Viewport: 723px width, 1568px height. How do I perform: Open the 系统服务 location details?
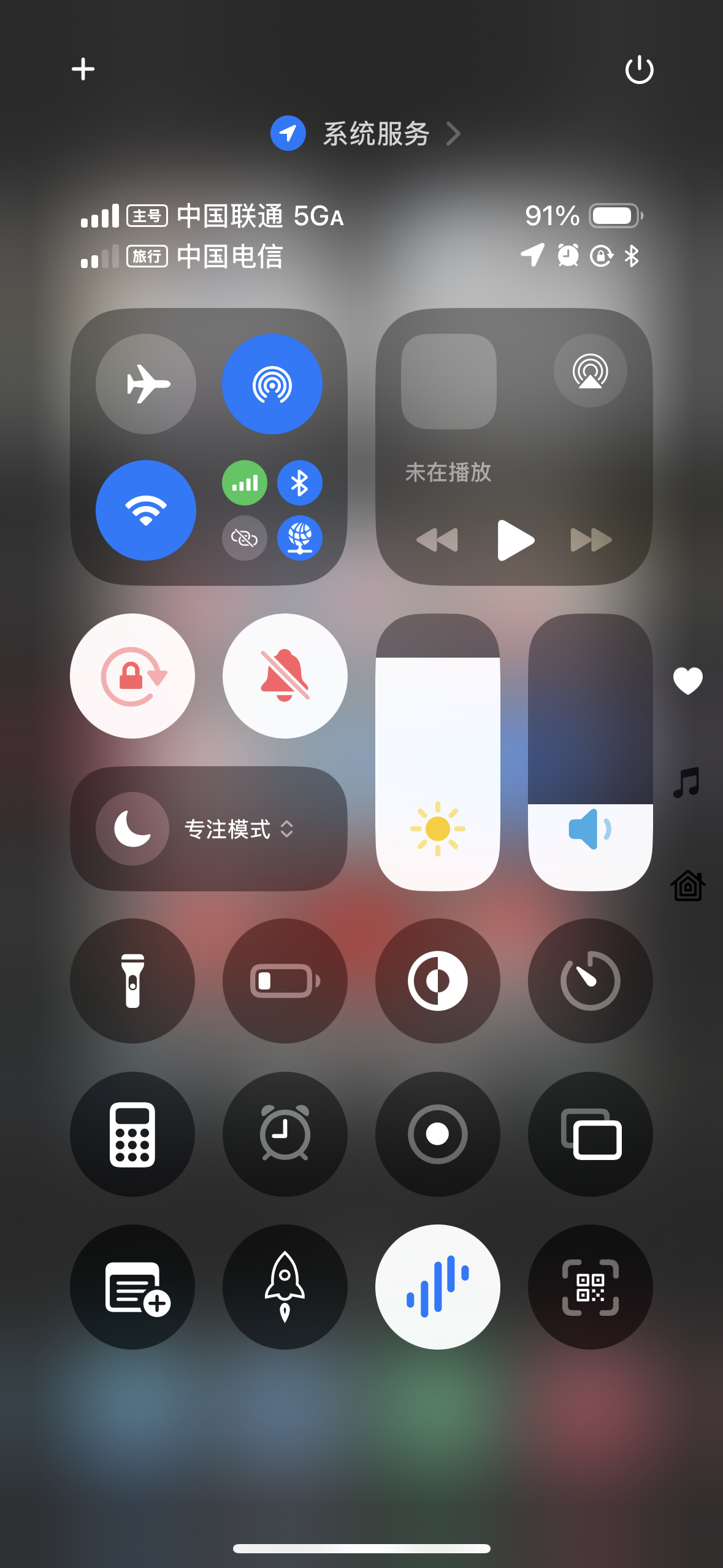[365, 134]
